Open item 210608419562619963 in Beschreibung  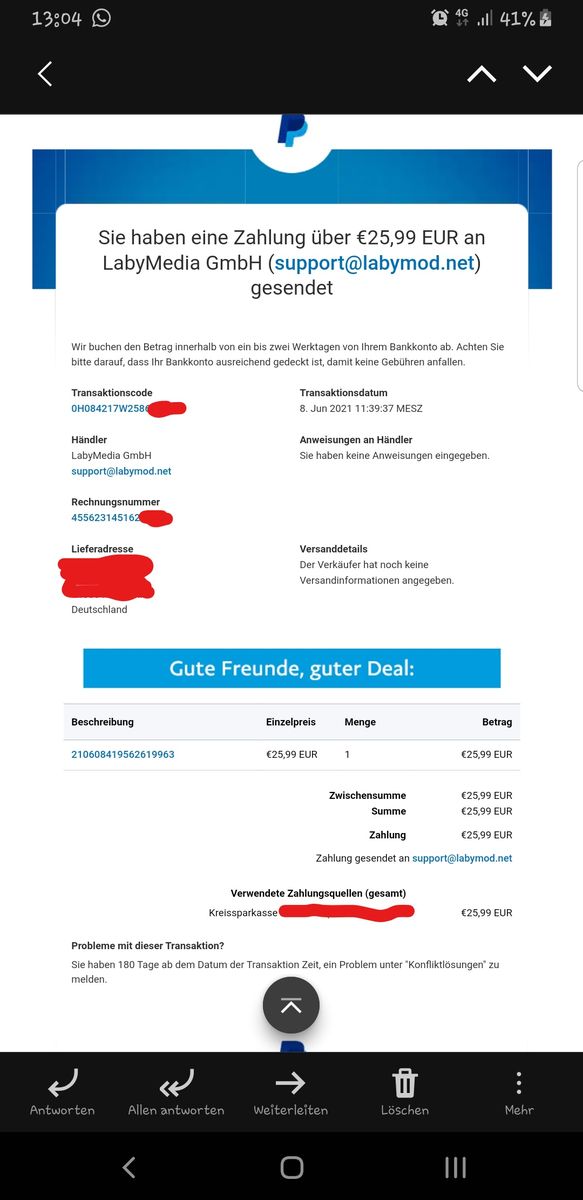click(x=123, y=754)
